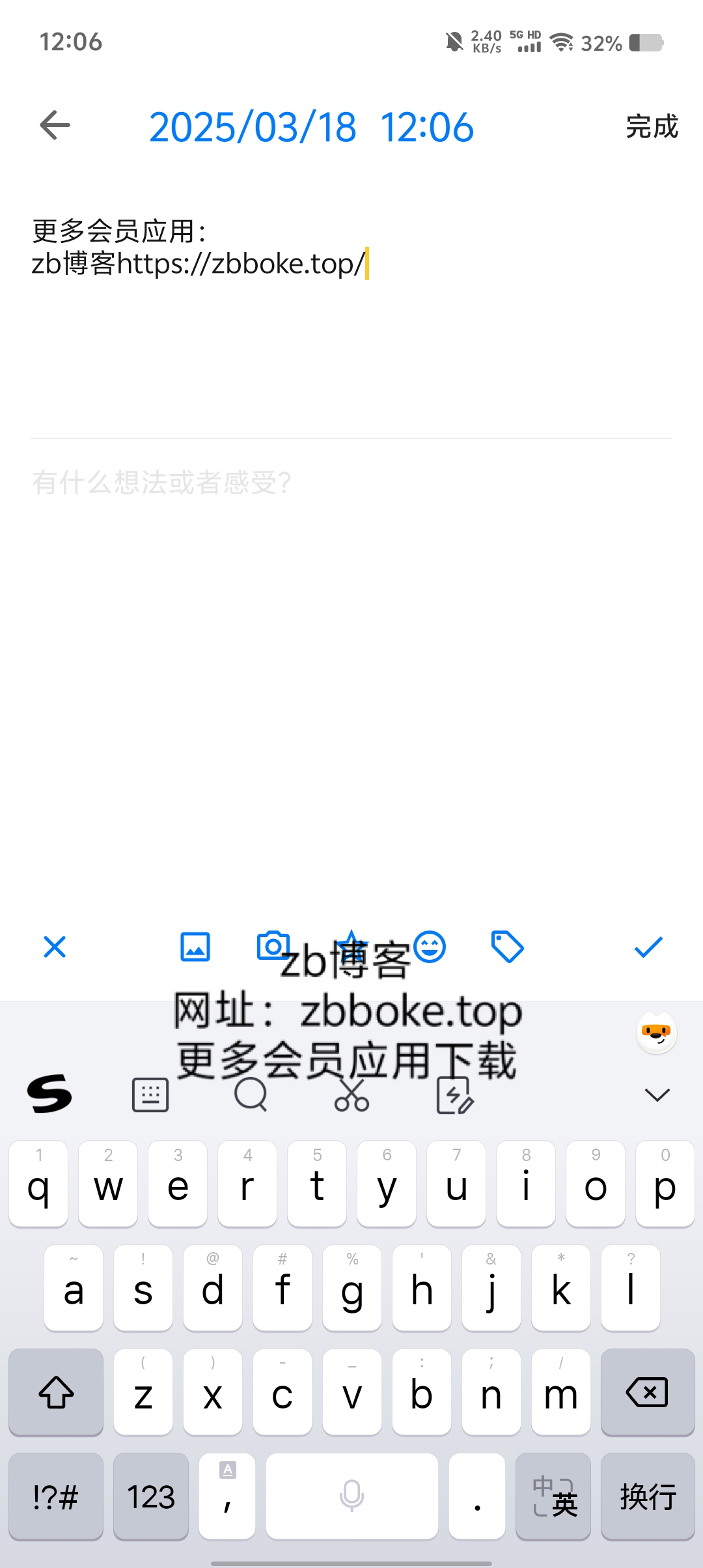Image resolution: width=703 pixels, height=1568 pixels.
Task: Switch input language with 中/英 key
Action: click(553, 1496)
